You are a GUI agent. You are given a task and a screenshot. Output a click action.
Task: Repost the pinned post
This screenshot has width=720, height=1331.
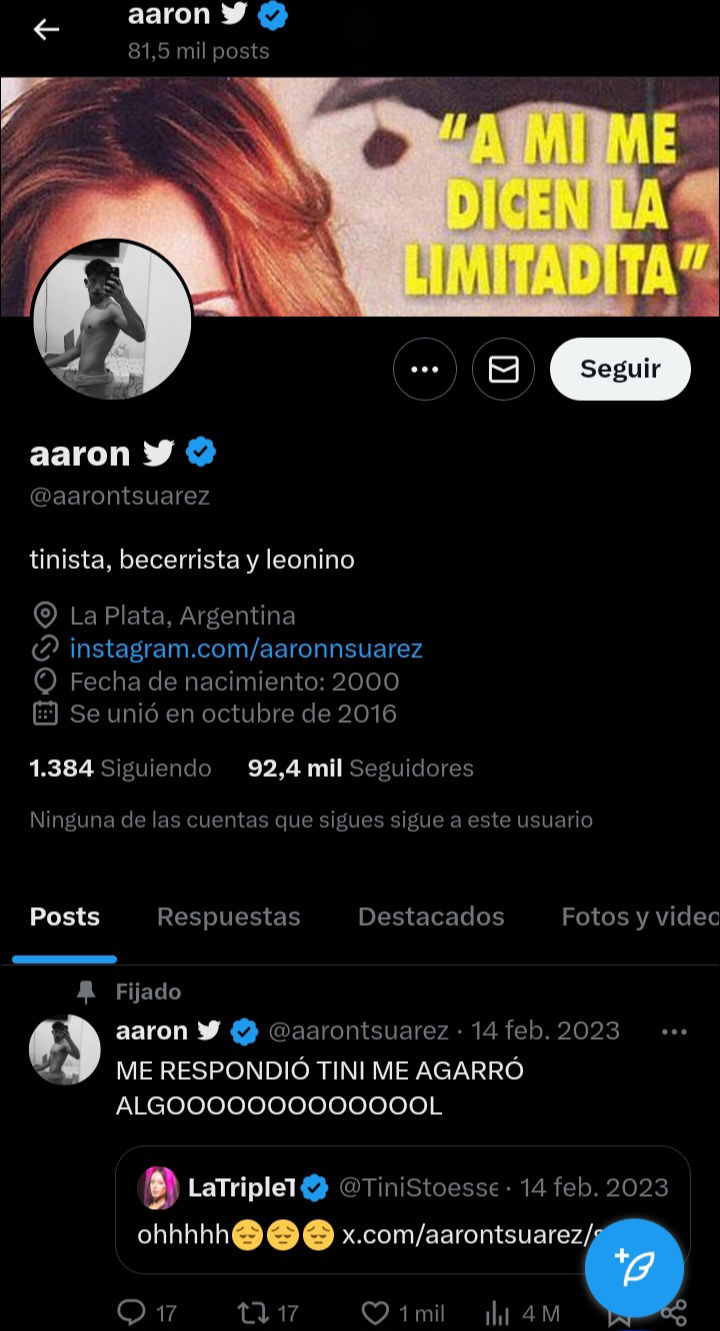pos(267,1313)
